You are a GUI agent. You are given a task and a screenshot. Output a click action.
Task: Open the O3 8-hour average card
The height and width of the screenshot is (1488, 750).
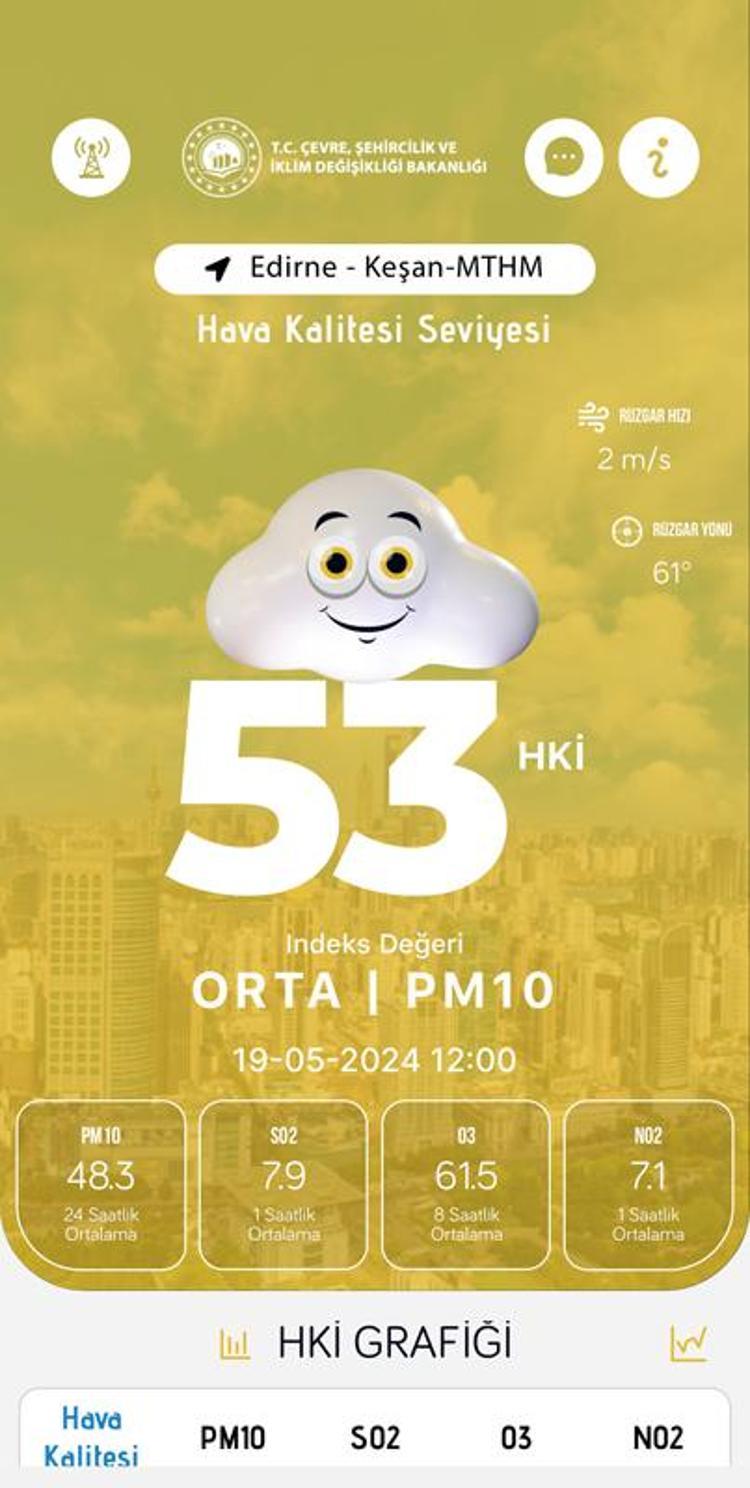coord(466,1185)
